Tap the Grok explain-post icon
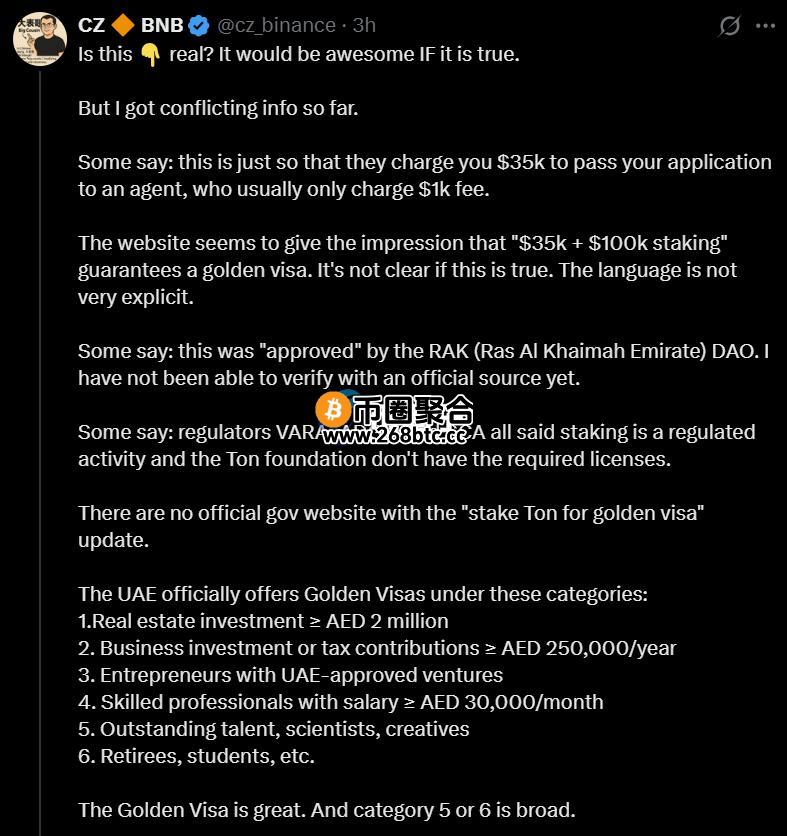This screenshot has height=836, width=787. (x=730, y=26)
